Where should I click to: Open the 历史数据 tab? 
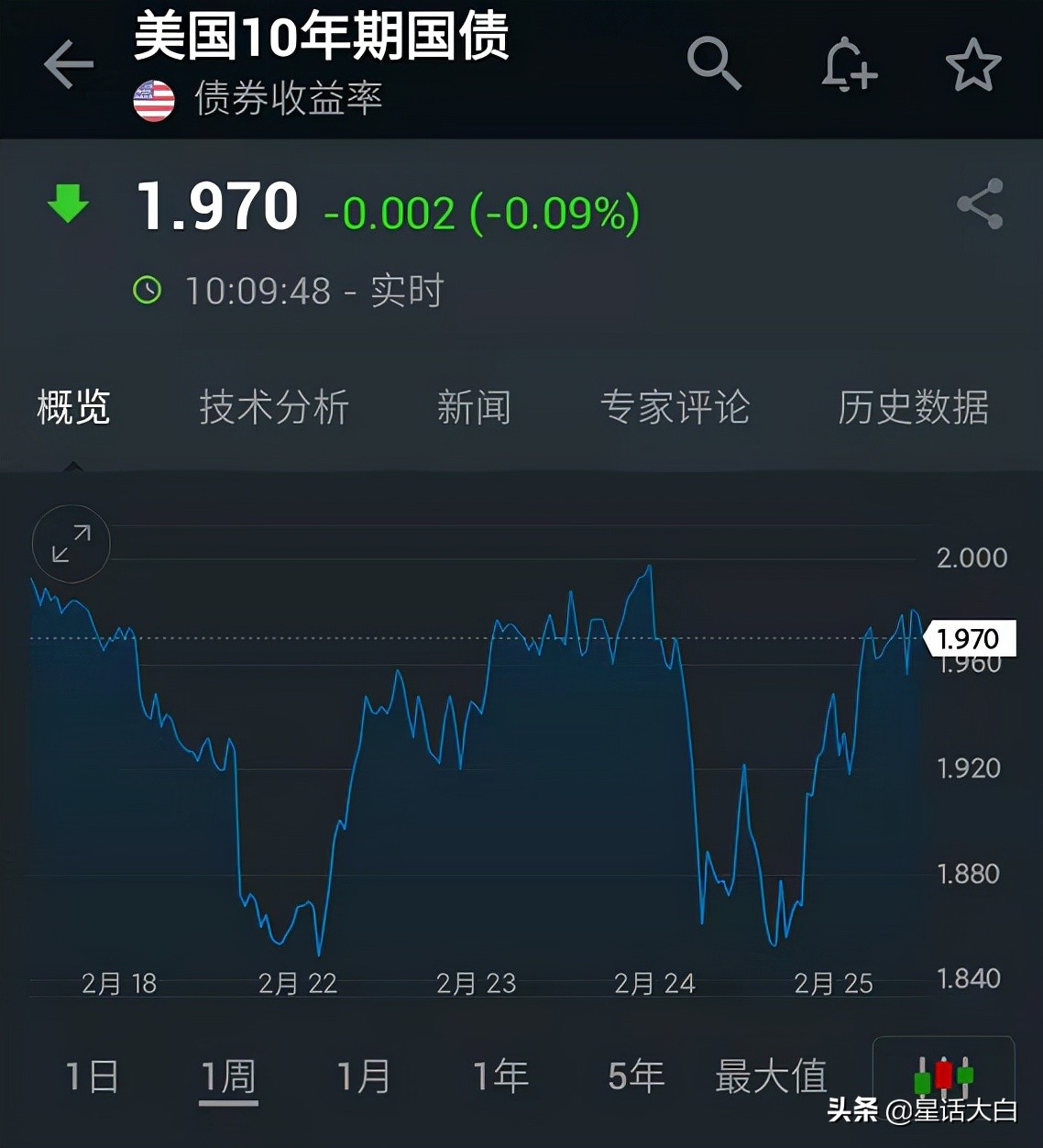(911, 408)
